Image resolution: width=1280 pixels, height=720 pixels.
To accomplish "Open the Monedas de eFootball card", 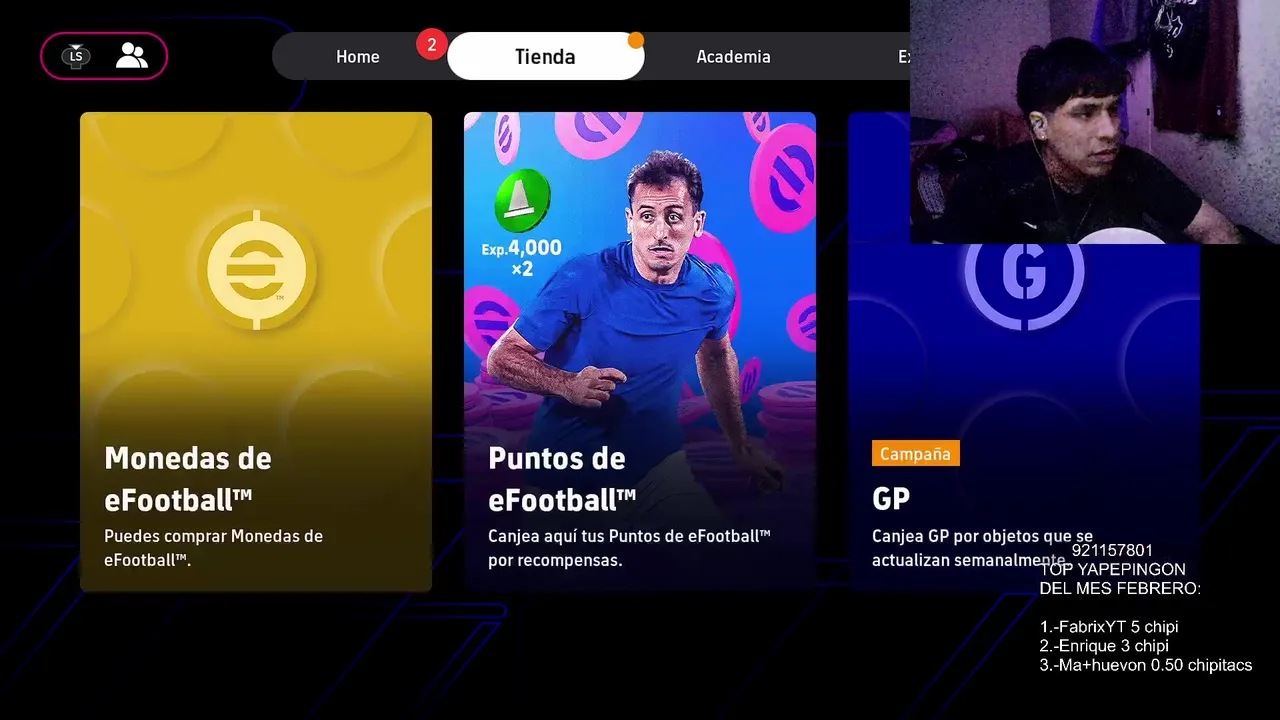I will click(256, 351).
